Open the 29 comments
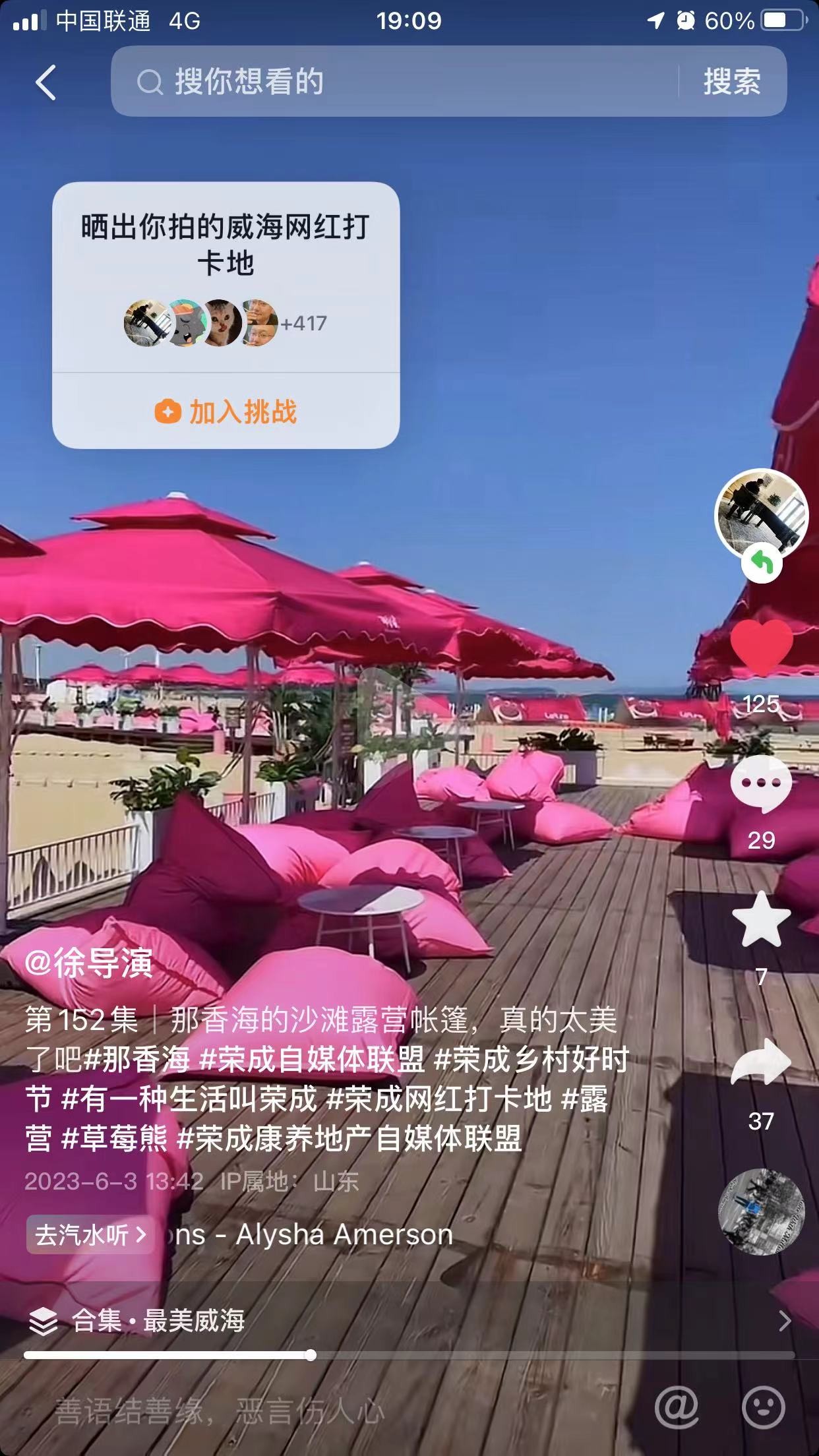Image resolution: width=819 pixels, height=1456 pixels. [x=761, y=785]
